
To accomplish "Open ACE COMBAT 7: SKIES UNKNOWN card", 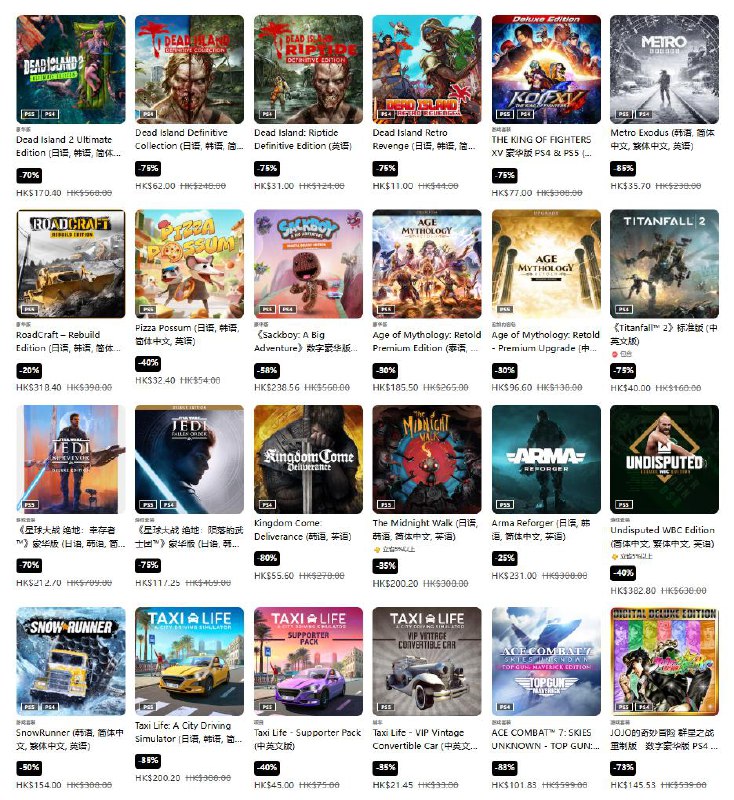I will tap(545, 661).
